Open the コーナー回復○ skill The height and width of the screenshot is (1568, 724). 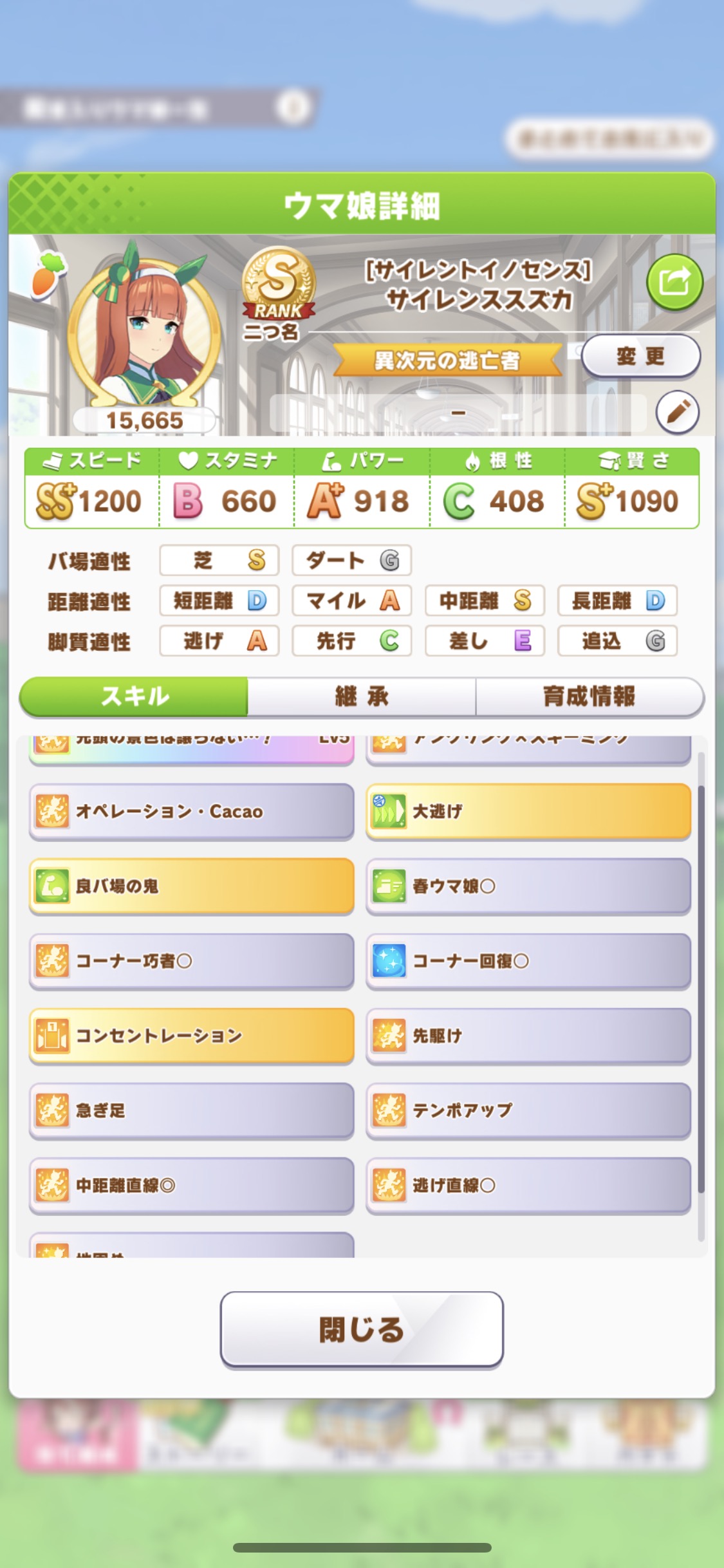point(528,960)
